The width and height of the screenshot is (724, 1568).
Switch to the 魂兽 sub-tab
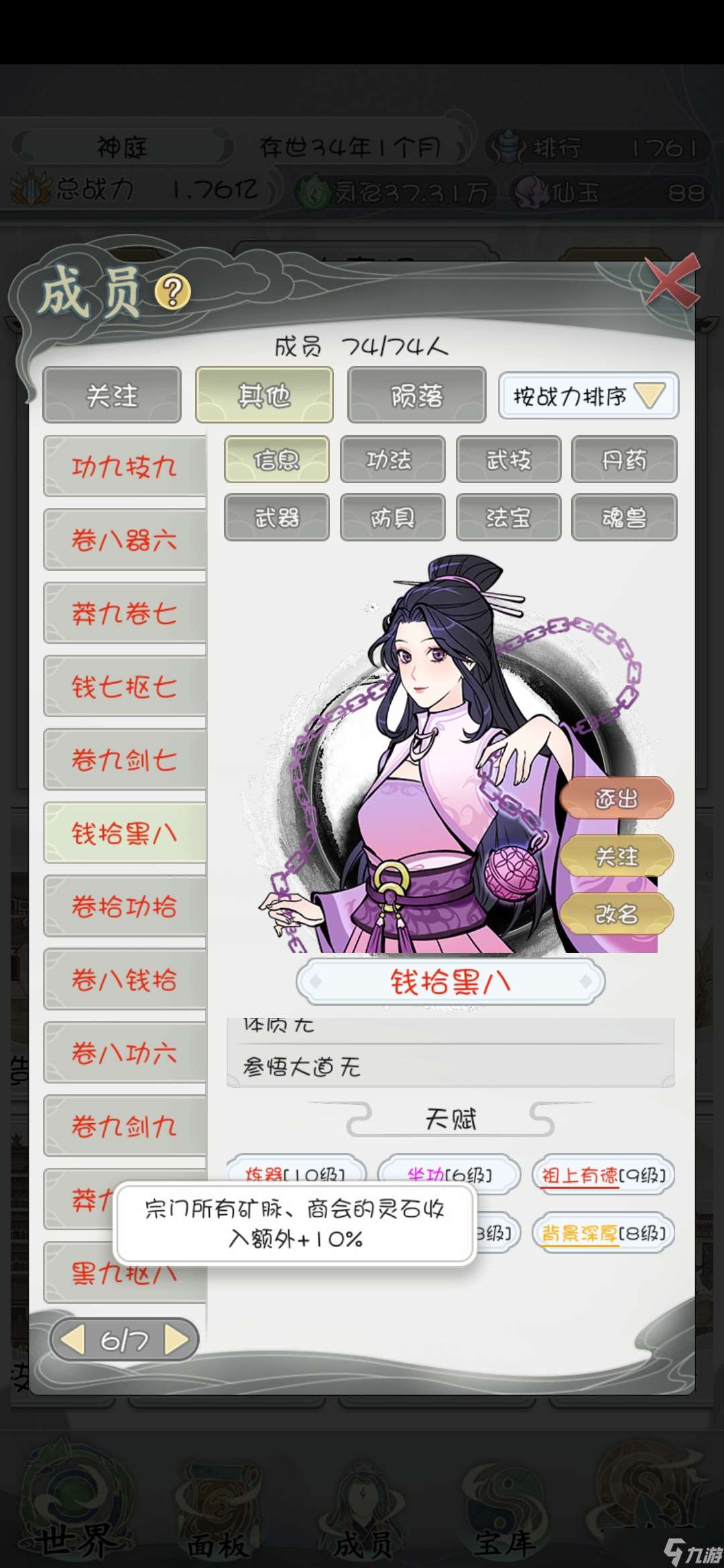(x=623, y=517)
